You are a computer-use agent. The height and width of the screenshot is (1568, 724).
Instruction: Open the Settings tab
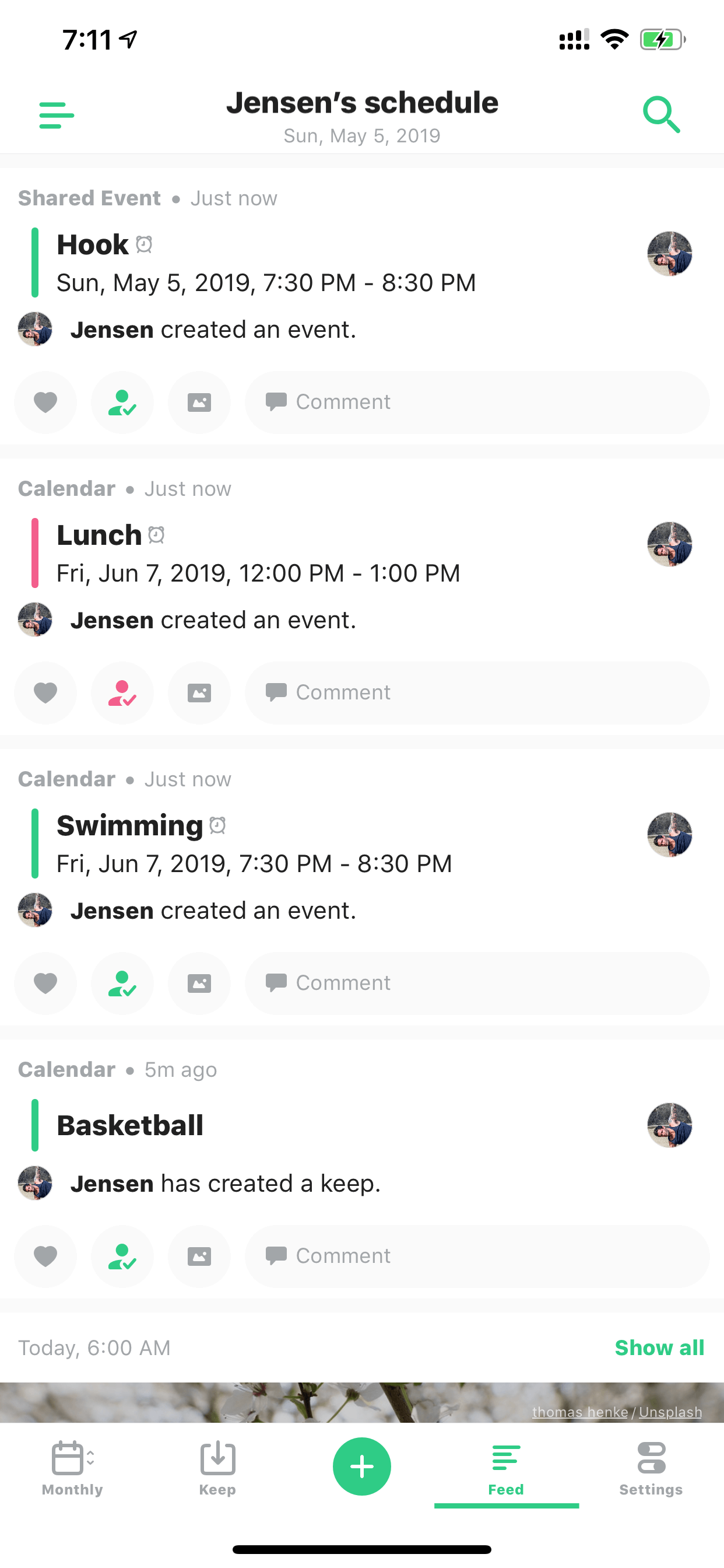pyautogui.click(x=651, y=1468)
